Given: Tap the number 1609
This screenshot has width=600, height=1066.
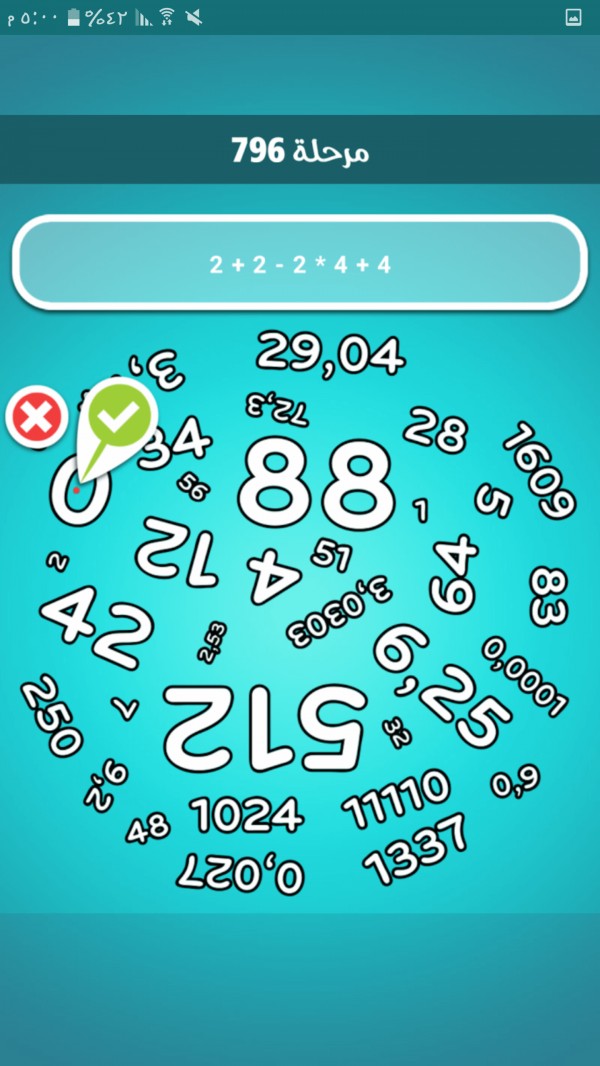Looking at the screenshot, I should click(539, 470).
